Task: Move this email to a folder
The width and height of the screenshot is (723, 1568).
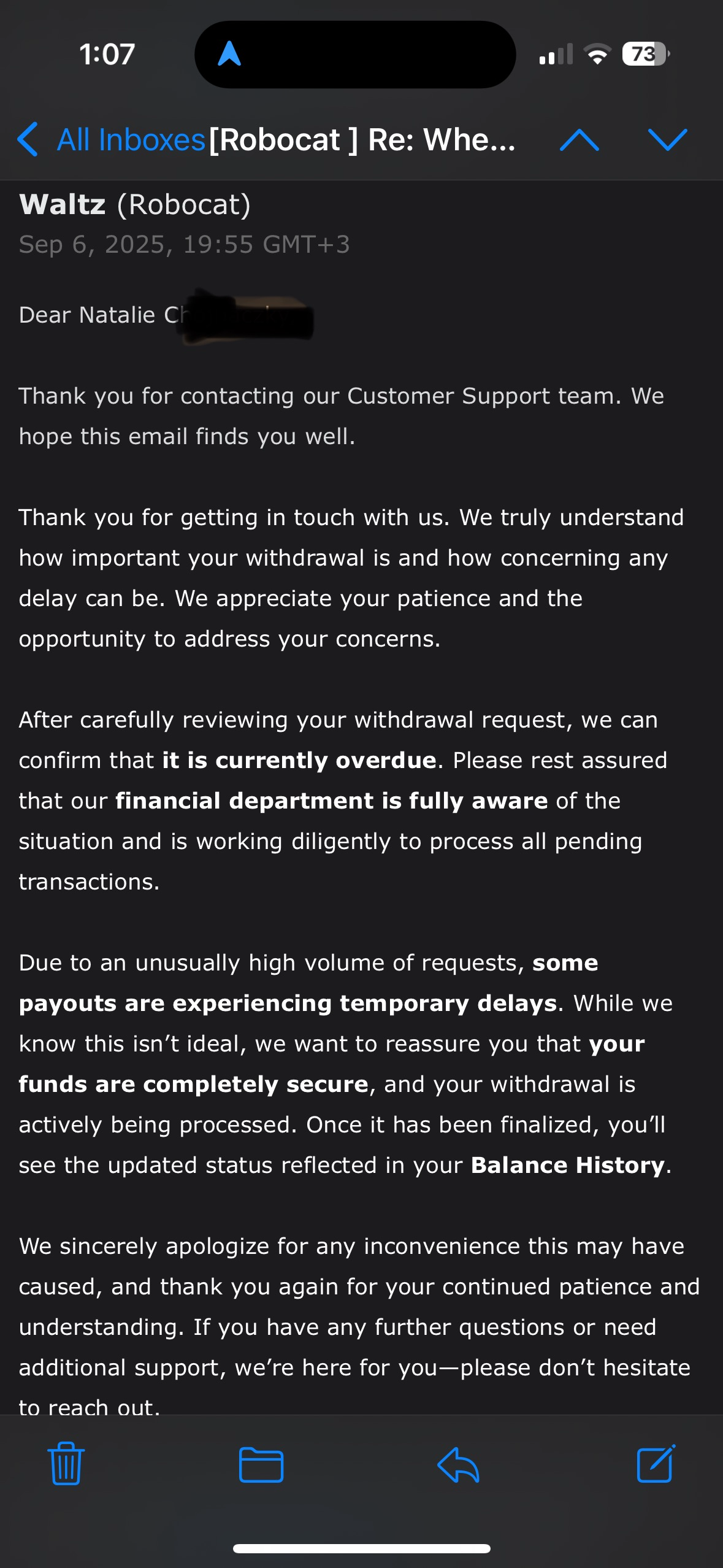Action: [x=261, y=1464]
